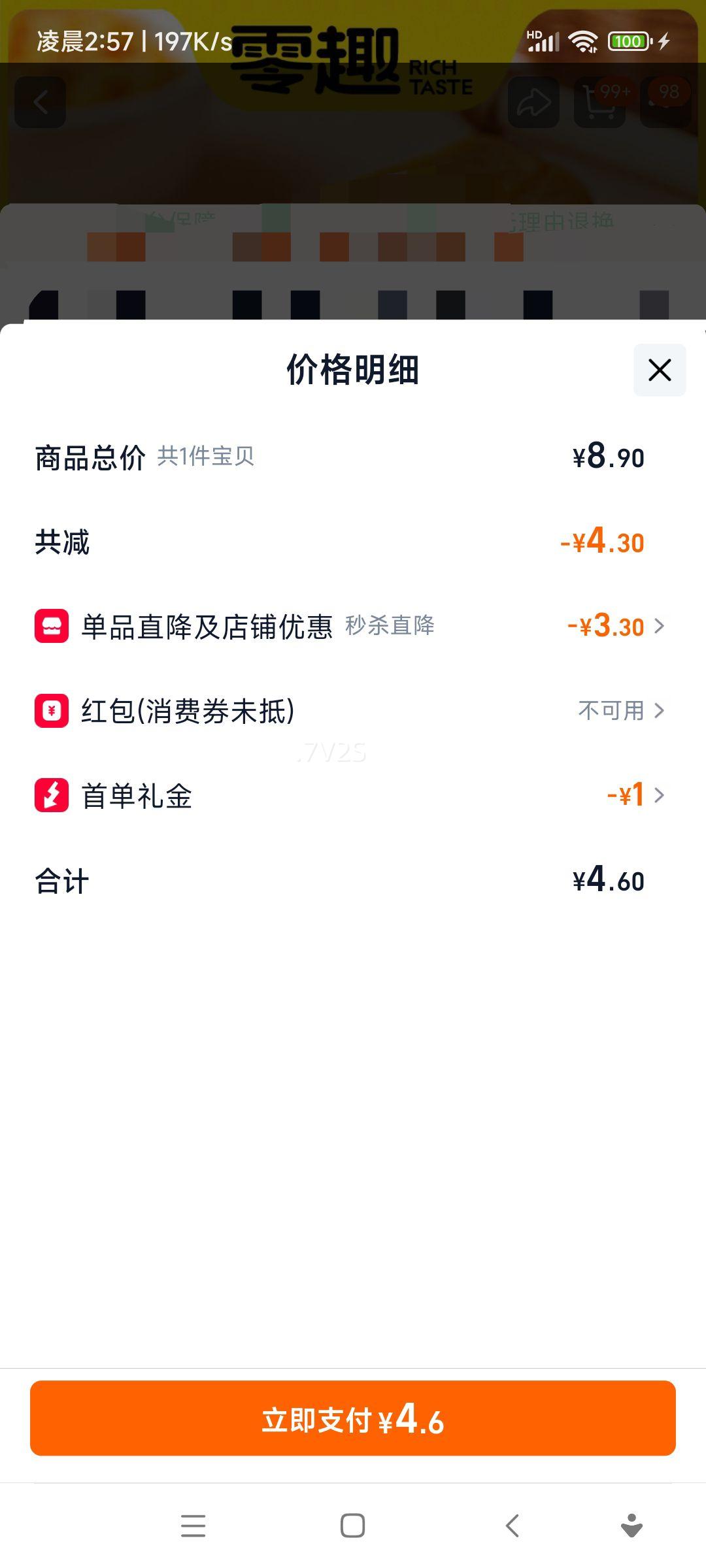The image size is (706, 1568).
Task: Open 单品直降及店铺优惠 discount details
Action: (x=614, y=626)
